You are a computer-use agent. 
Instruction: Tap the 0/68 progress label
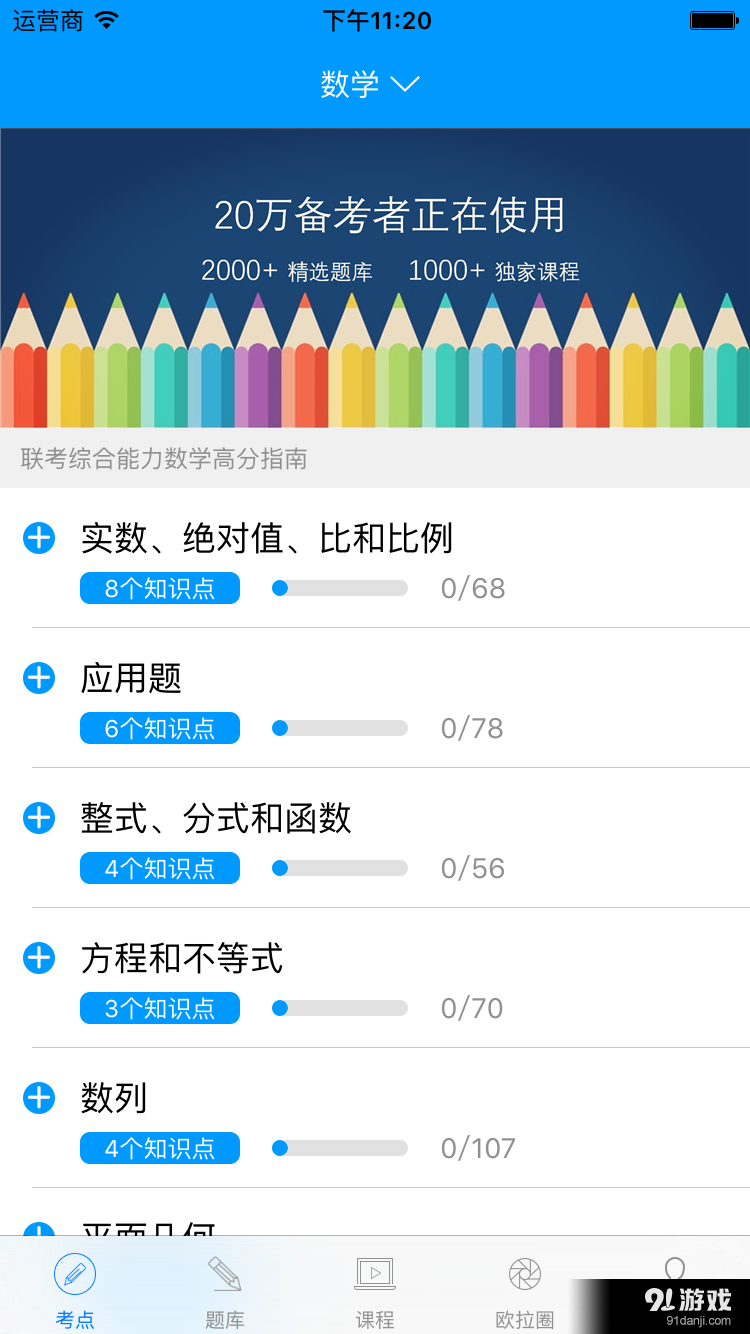point(472,588)
